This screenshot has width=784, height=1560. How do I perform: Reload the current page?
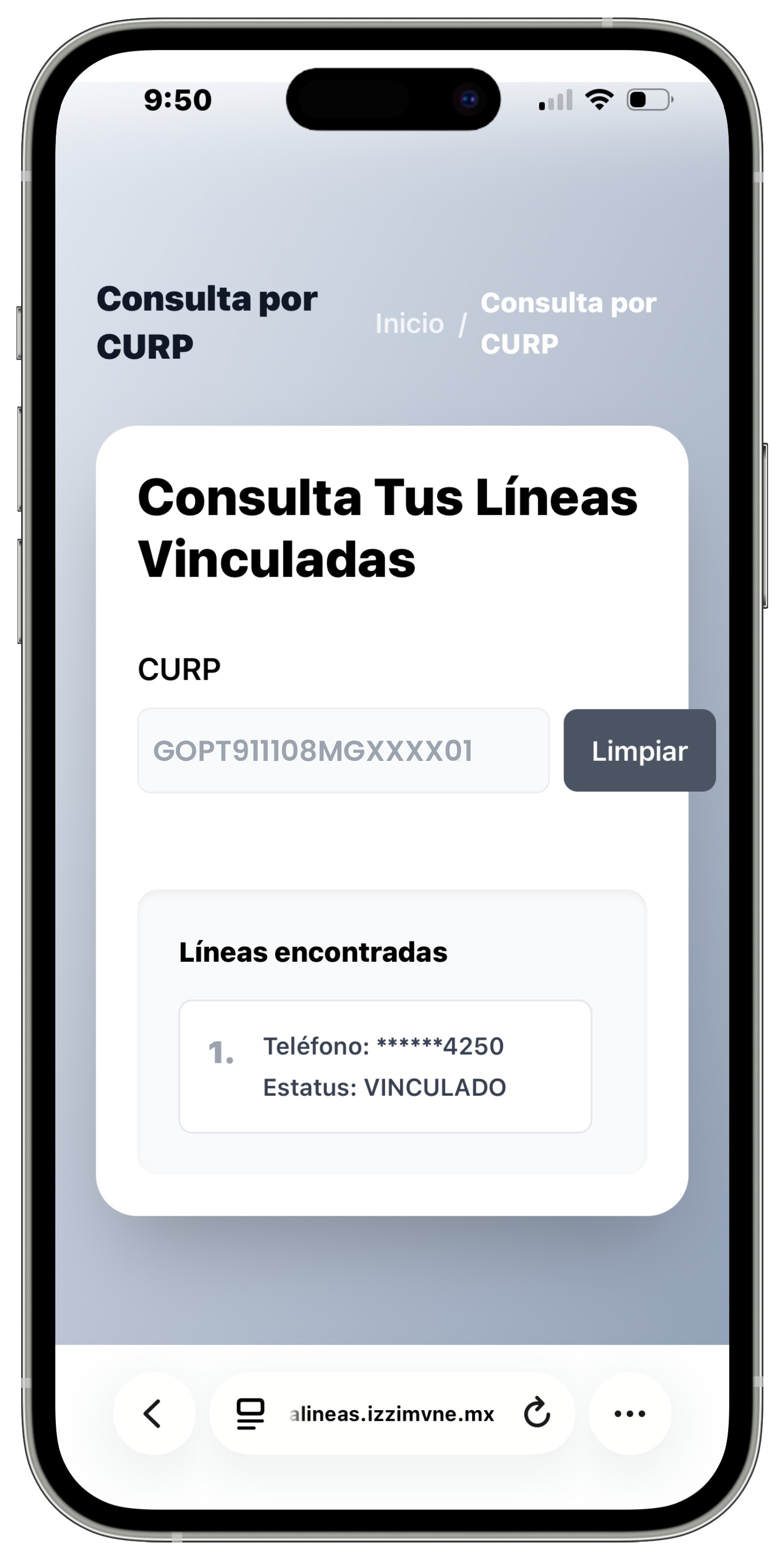(x=536, y=1413)
